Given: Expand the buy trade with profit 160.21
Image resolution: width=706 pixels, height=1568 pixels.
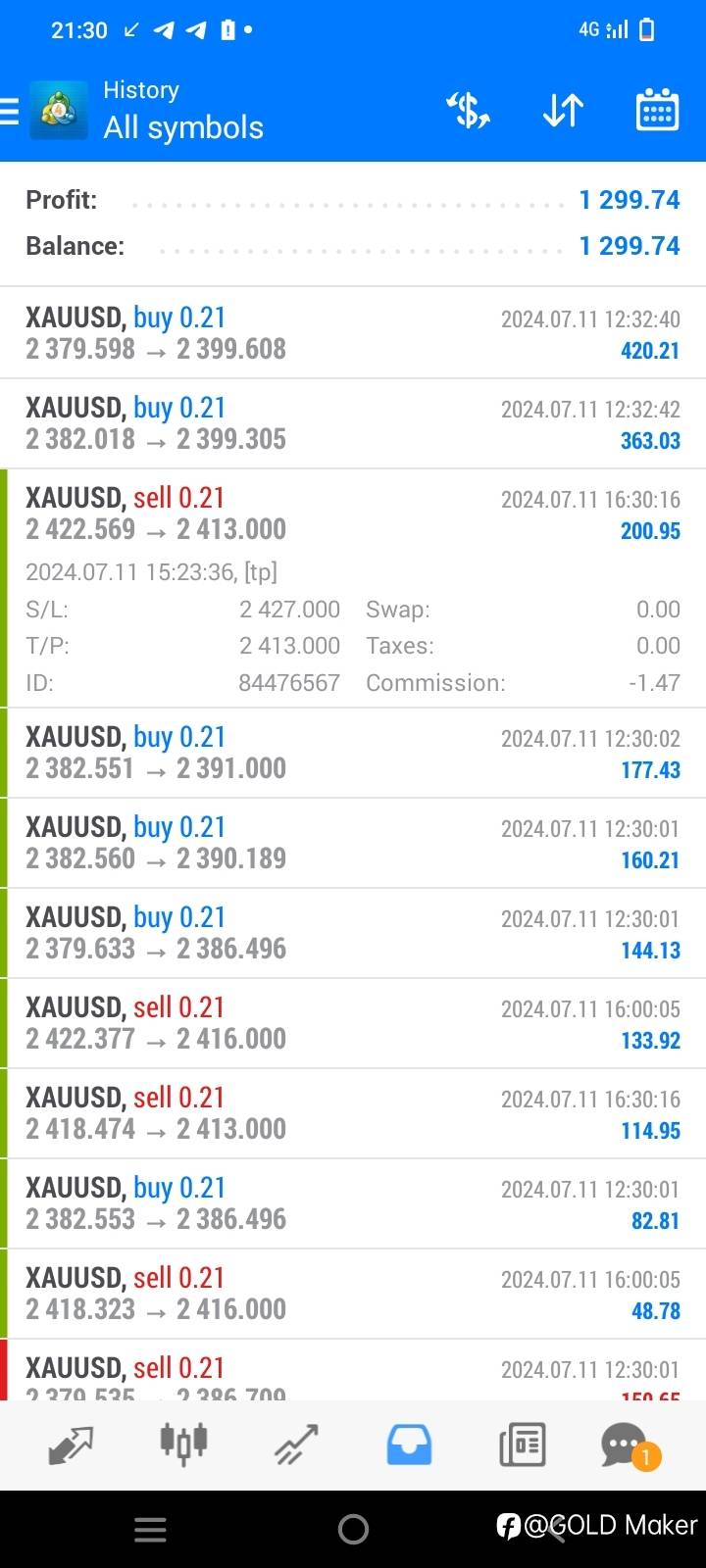Looking at the screenshot, I should click(x=353, y=843).
